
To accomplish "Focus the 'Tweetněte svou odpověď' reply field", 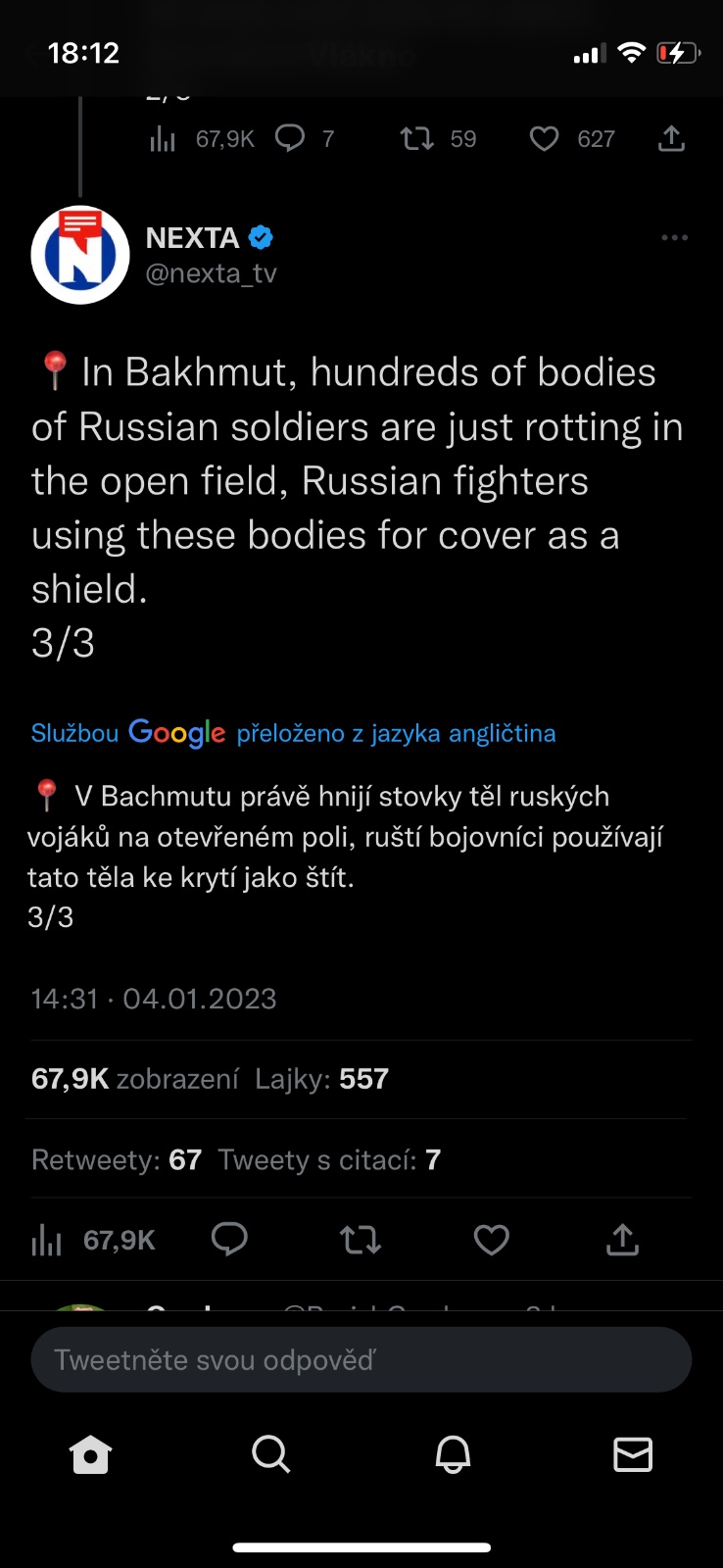I will click(x=361, y=1359).
